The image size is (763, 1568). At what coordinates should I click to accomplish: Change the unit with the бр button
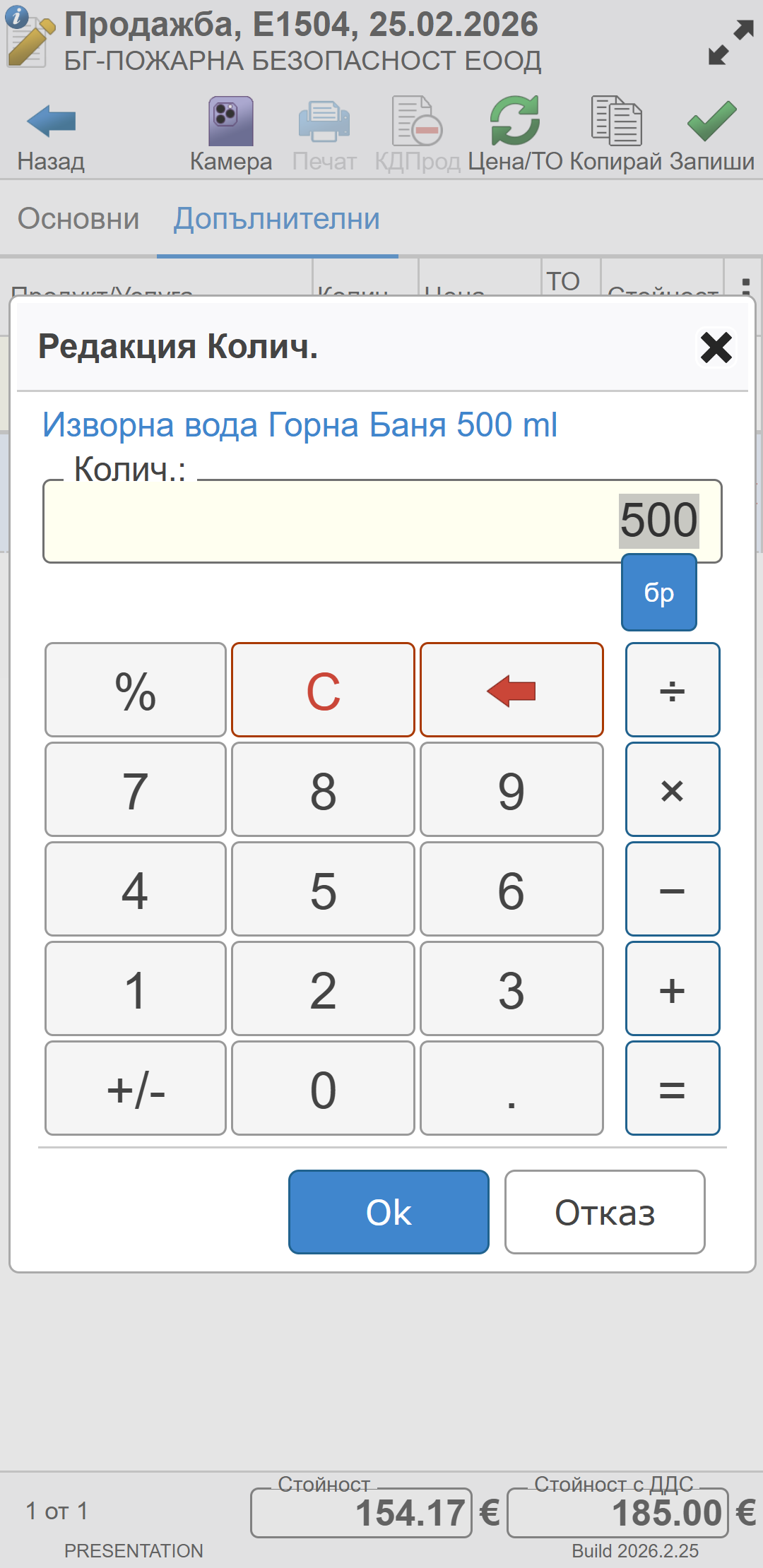(658, 593)
